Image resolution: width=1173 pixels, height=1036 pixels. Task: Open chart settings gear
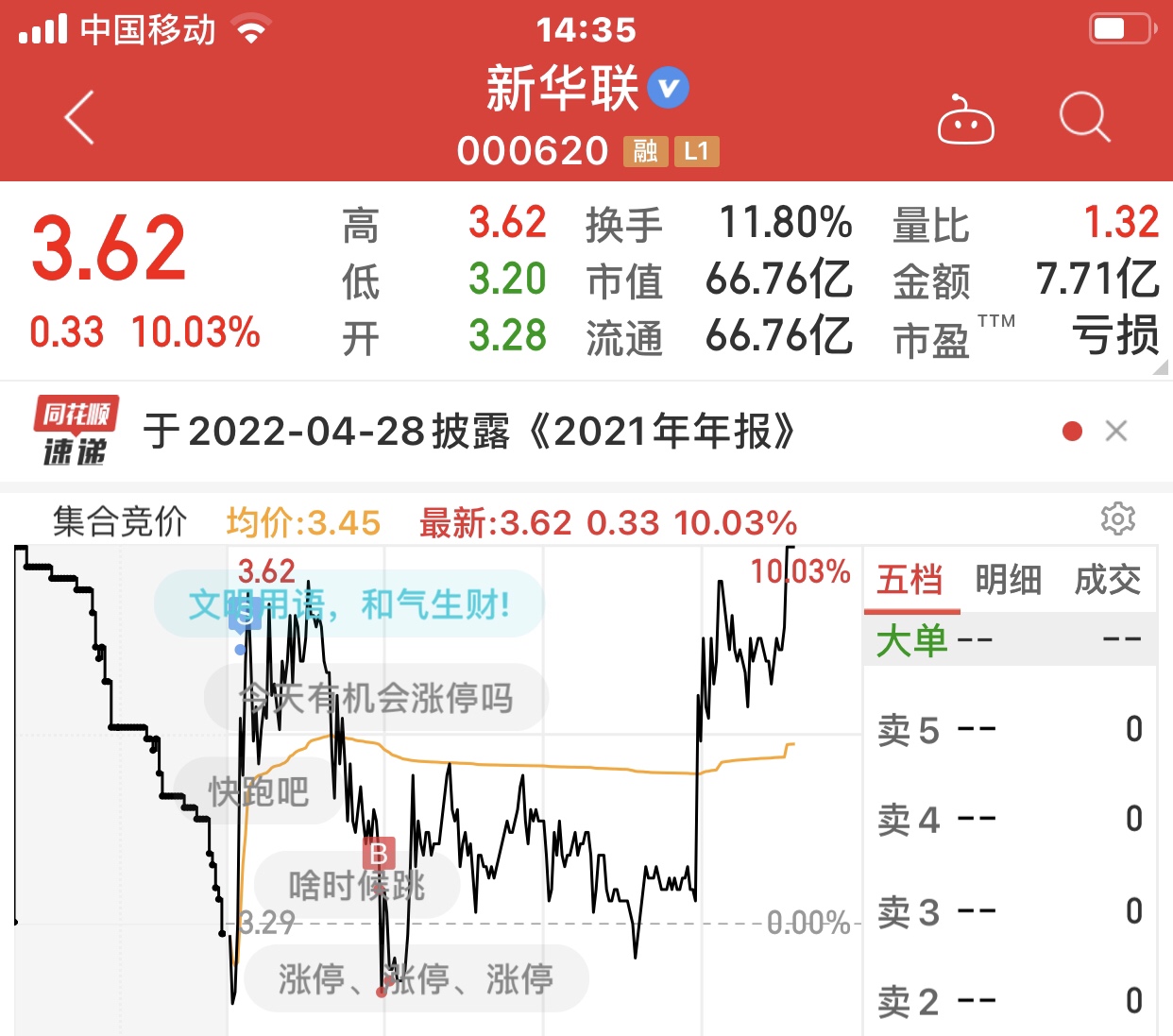pos(1117,518)
